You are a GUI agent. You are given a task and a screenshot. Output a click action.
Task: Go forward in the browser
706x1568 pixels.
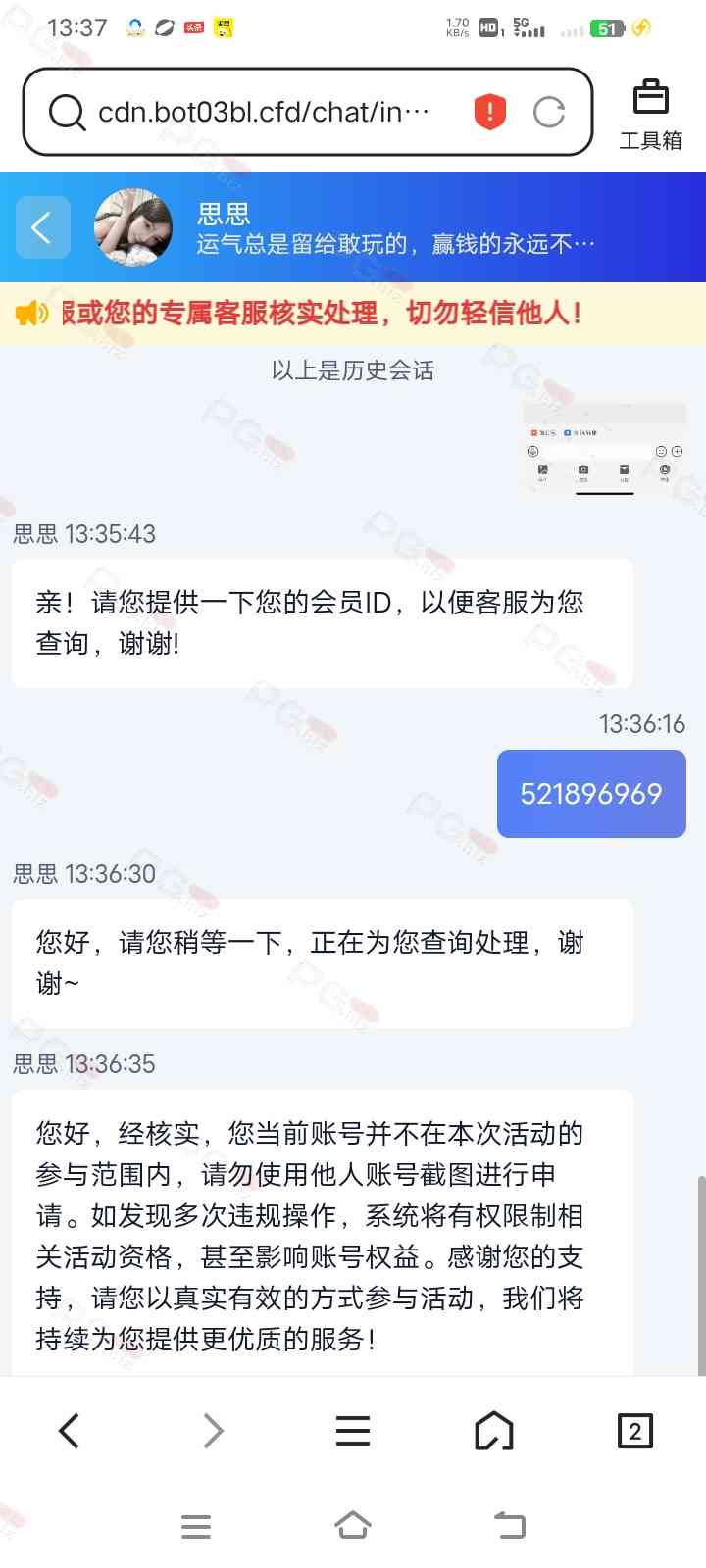[212, 1431]
